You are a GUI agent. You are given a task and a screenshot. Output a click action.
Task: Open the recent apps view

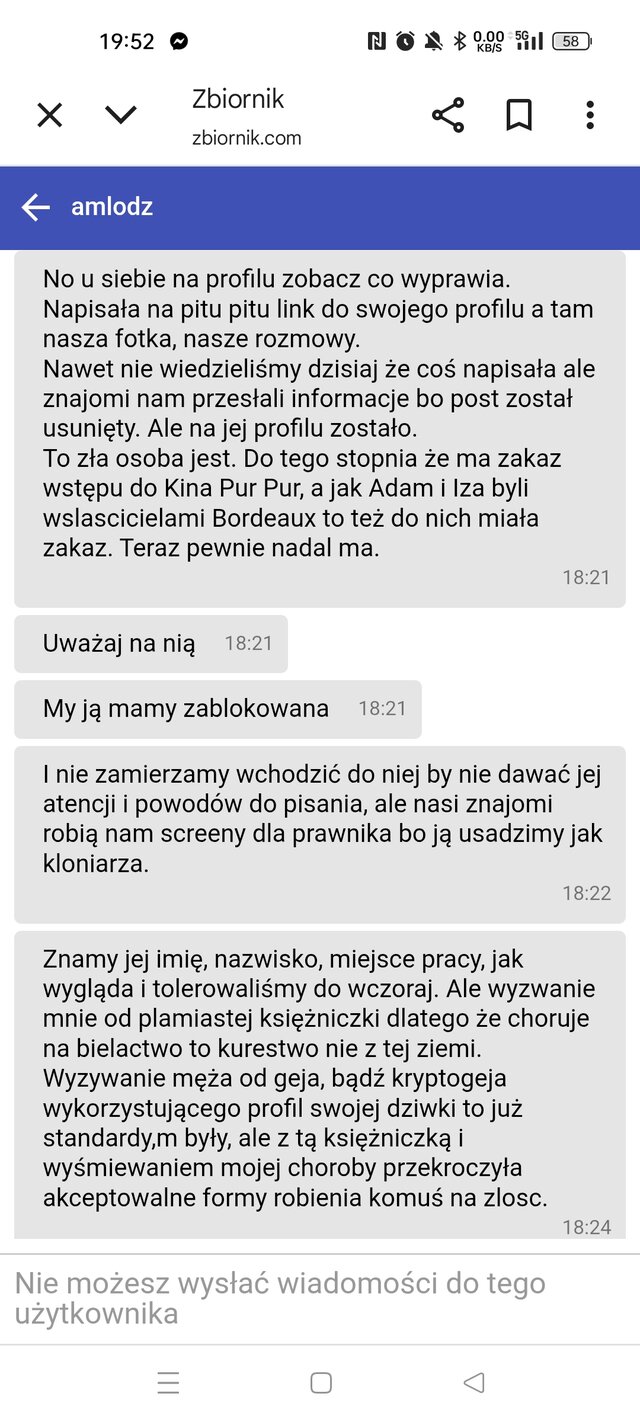tap(168, 1382)
